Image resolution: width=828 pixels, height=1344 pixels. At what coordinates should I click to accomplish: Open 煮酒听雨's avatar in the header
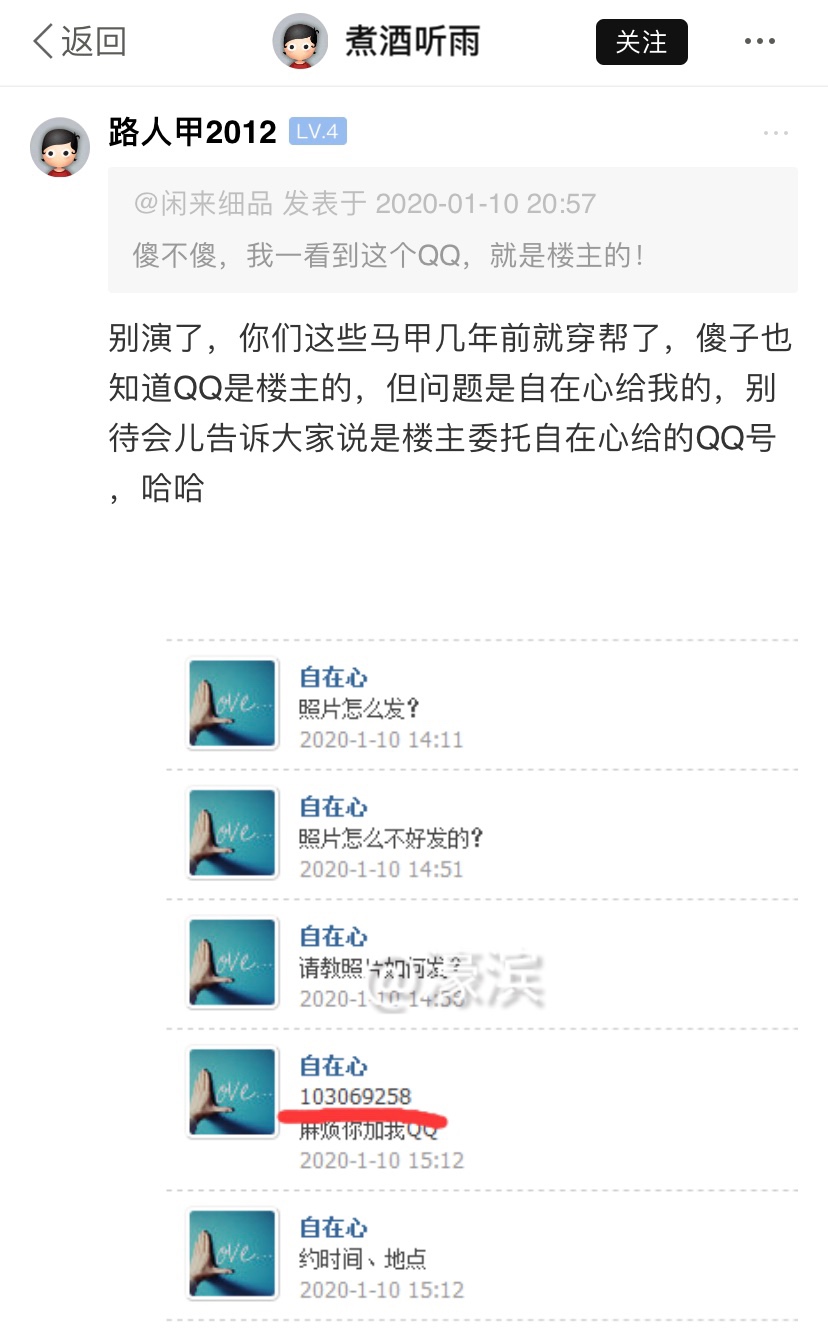300,42
